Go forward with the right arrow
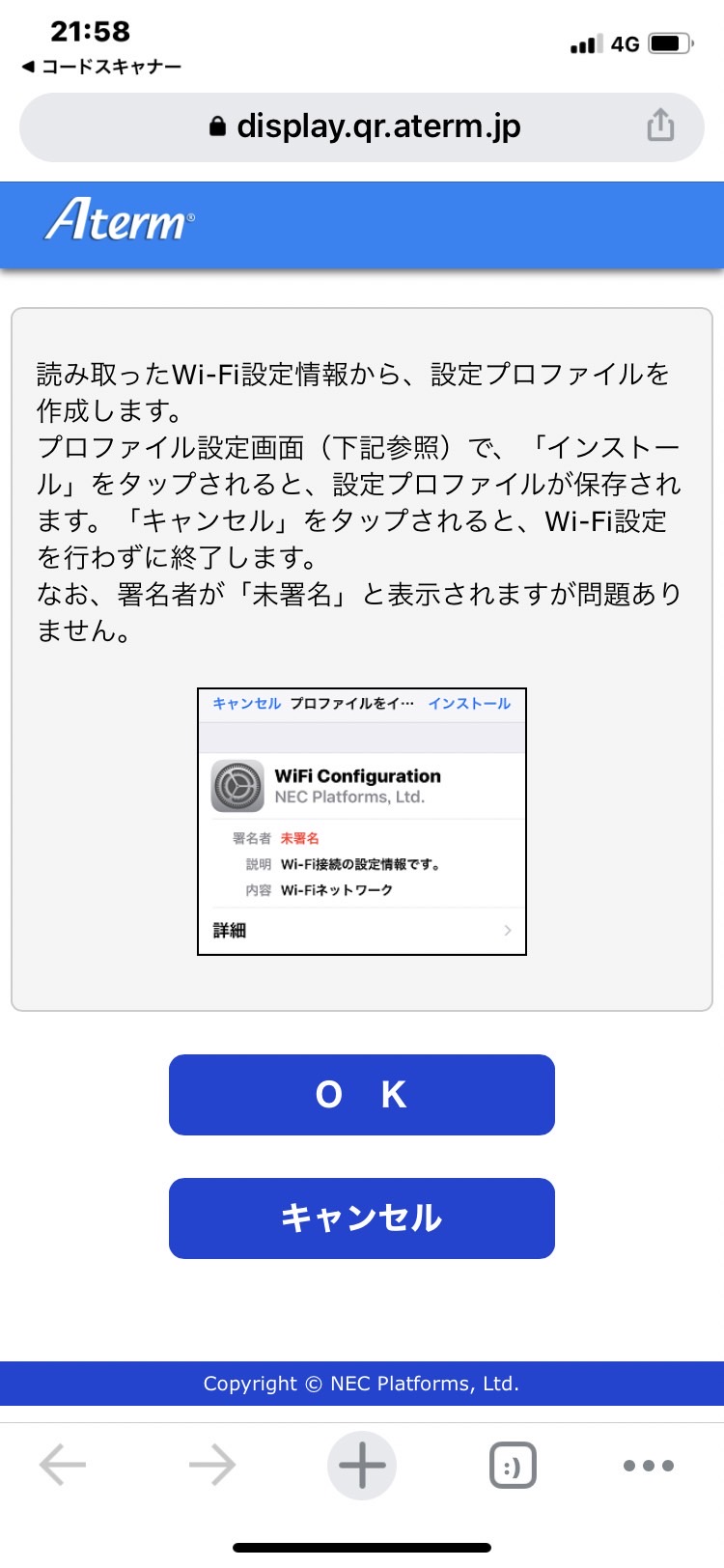Viewport: 724px width, 1568px height. coord(212,1465)
